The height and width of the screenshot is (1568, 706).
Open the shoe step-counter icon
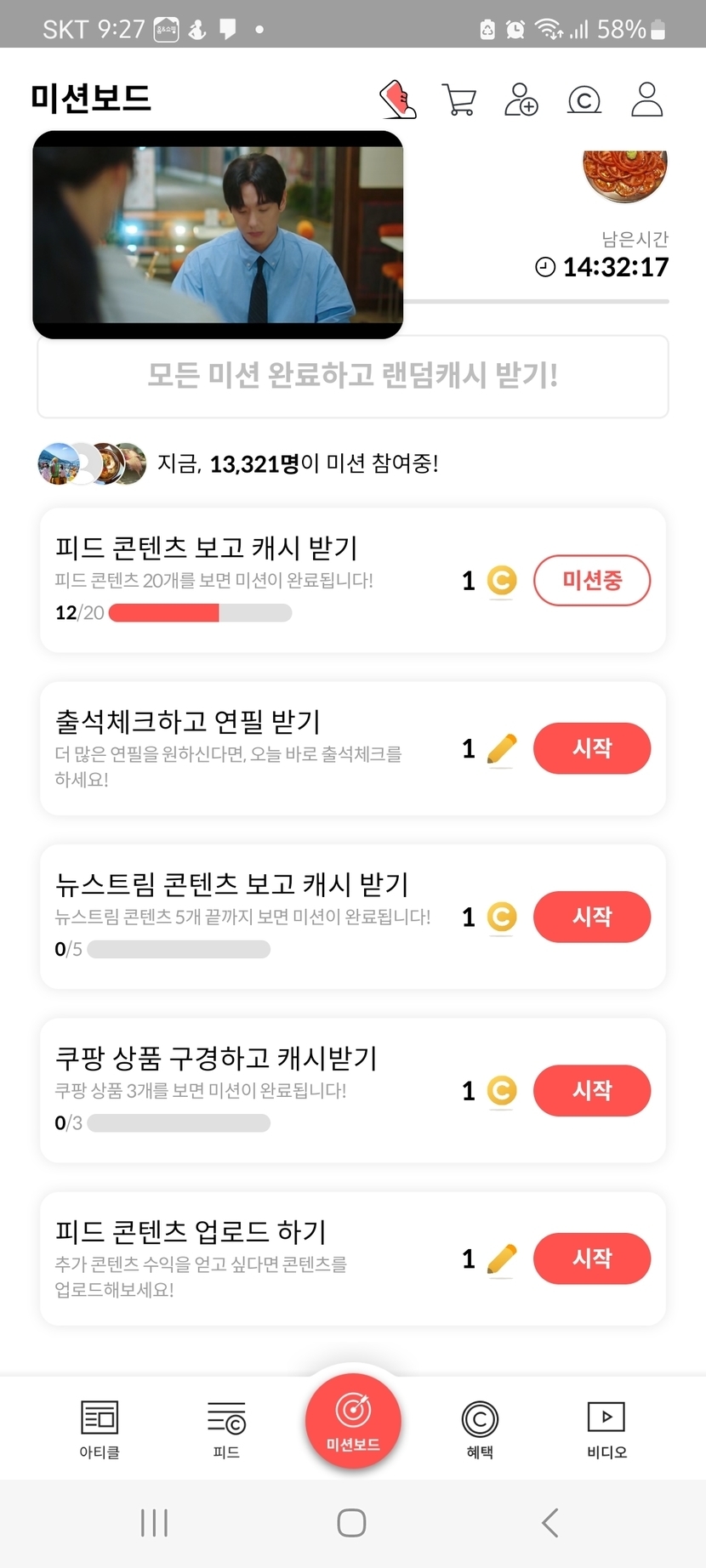pyautogui.click(x=397, y=99)
